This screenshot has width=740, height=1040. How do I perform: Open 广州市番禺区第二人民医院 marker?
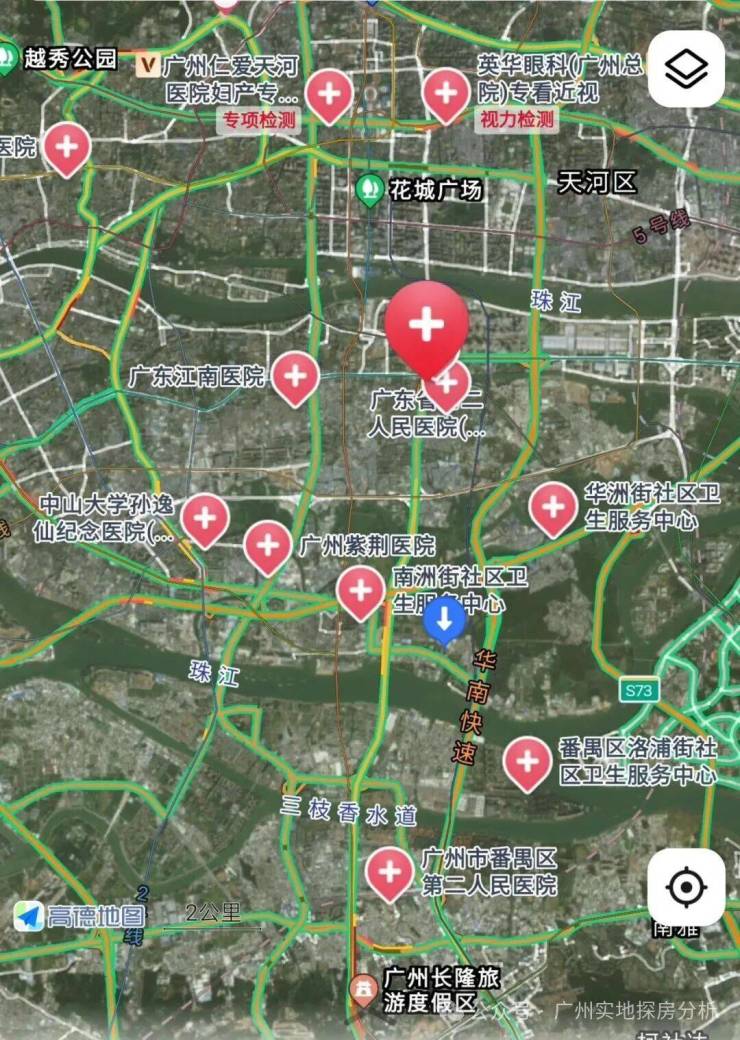point(389,872)
